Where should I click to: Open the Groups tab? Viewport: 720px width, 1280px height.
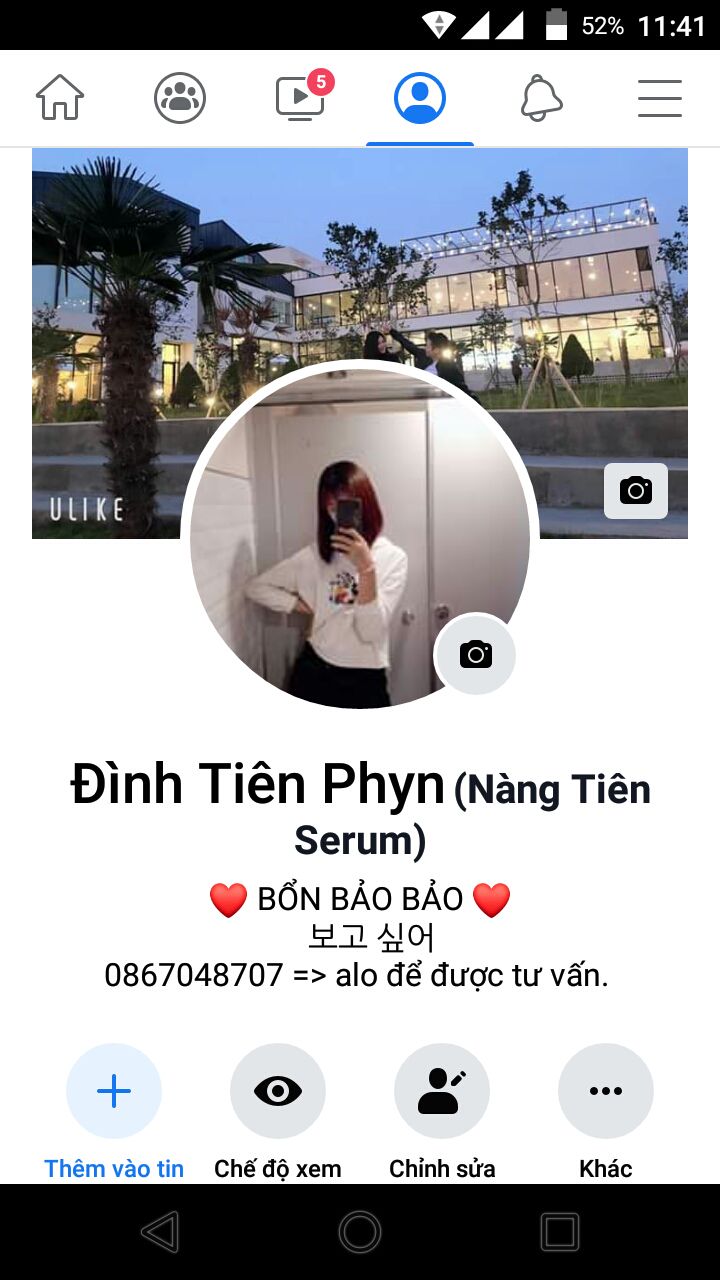tap(180, 98)
